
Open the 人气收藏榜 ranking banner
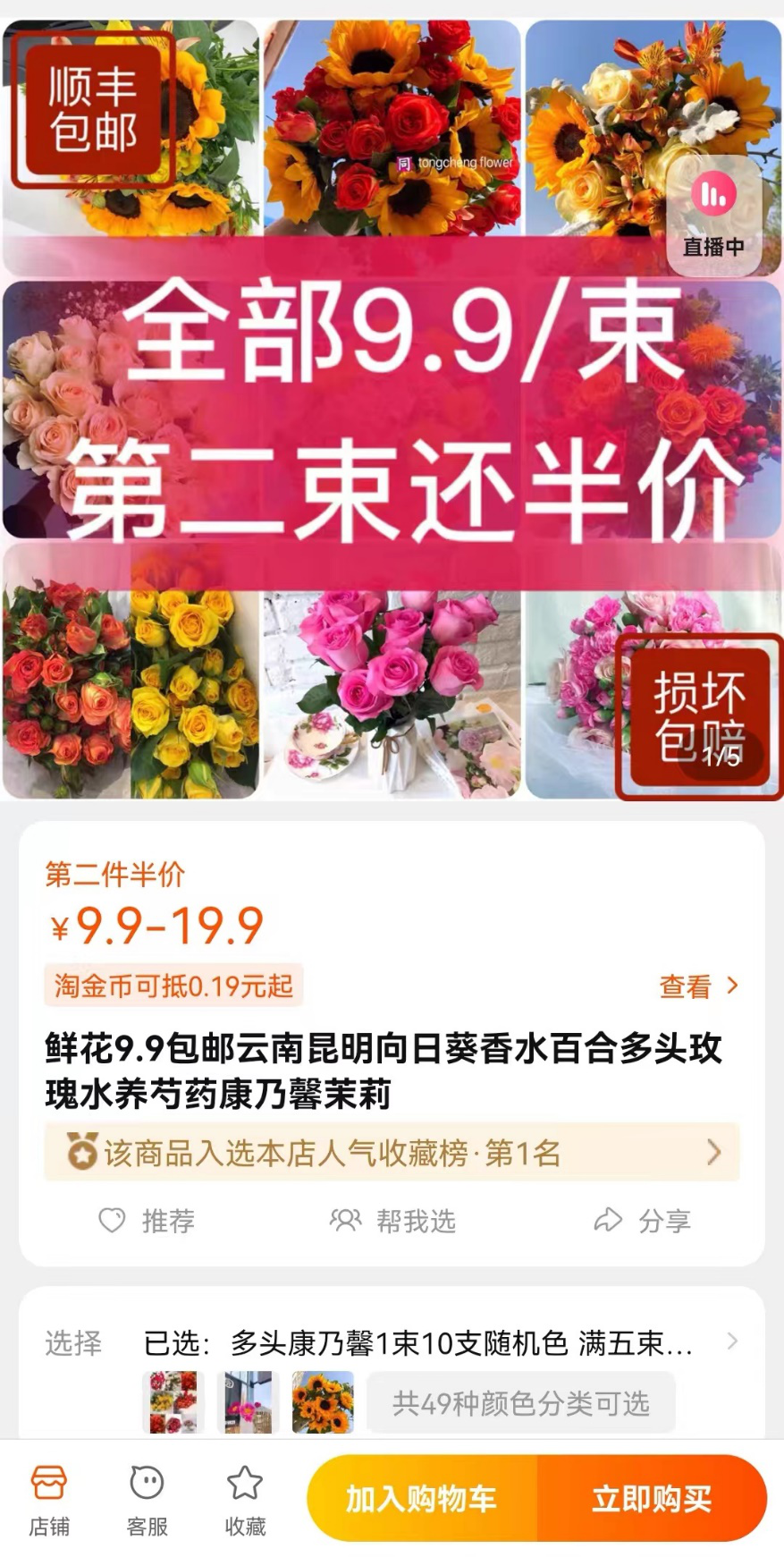(x=392, y=1153)
